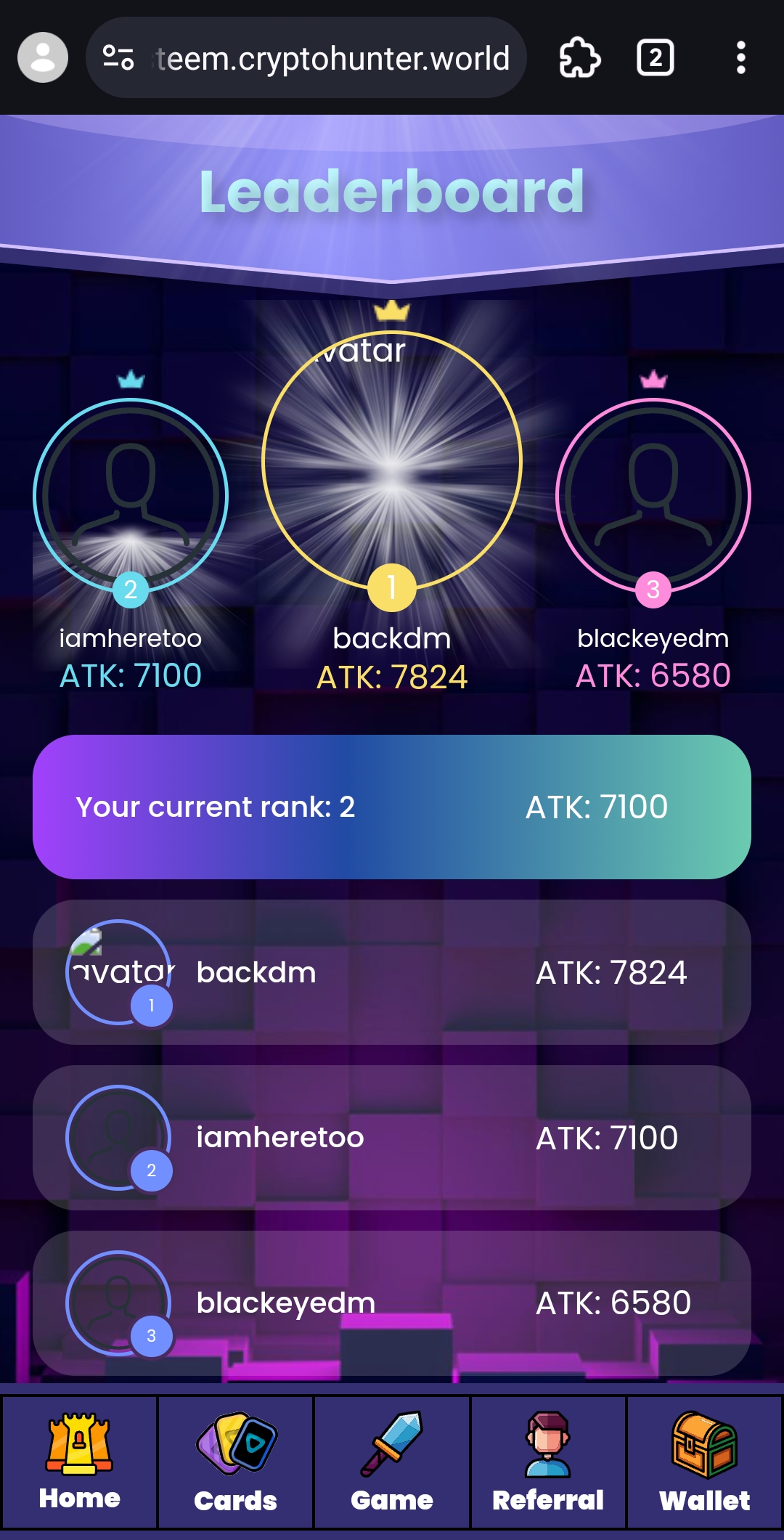Open the site info icon
This screenshot has width=784, height=1540.
(118, 57)
